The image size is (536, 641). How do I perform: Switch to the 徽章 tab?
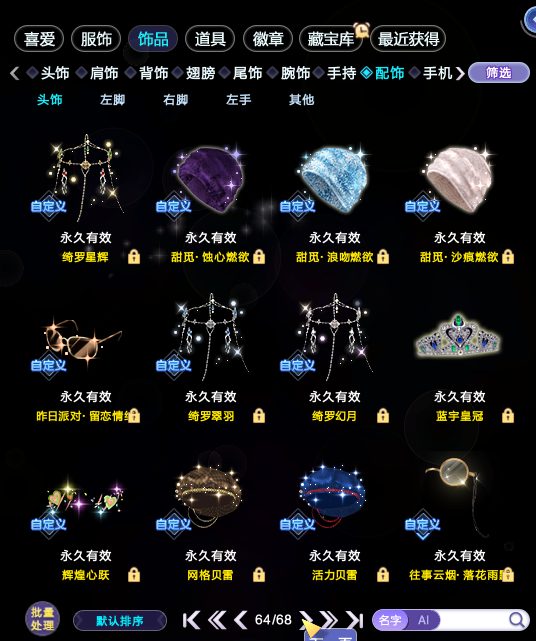(x=268, y=39)
